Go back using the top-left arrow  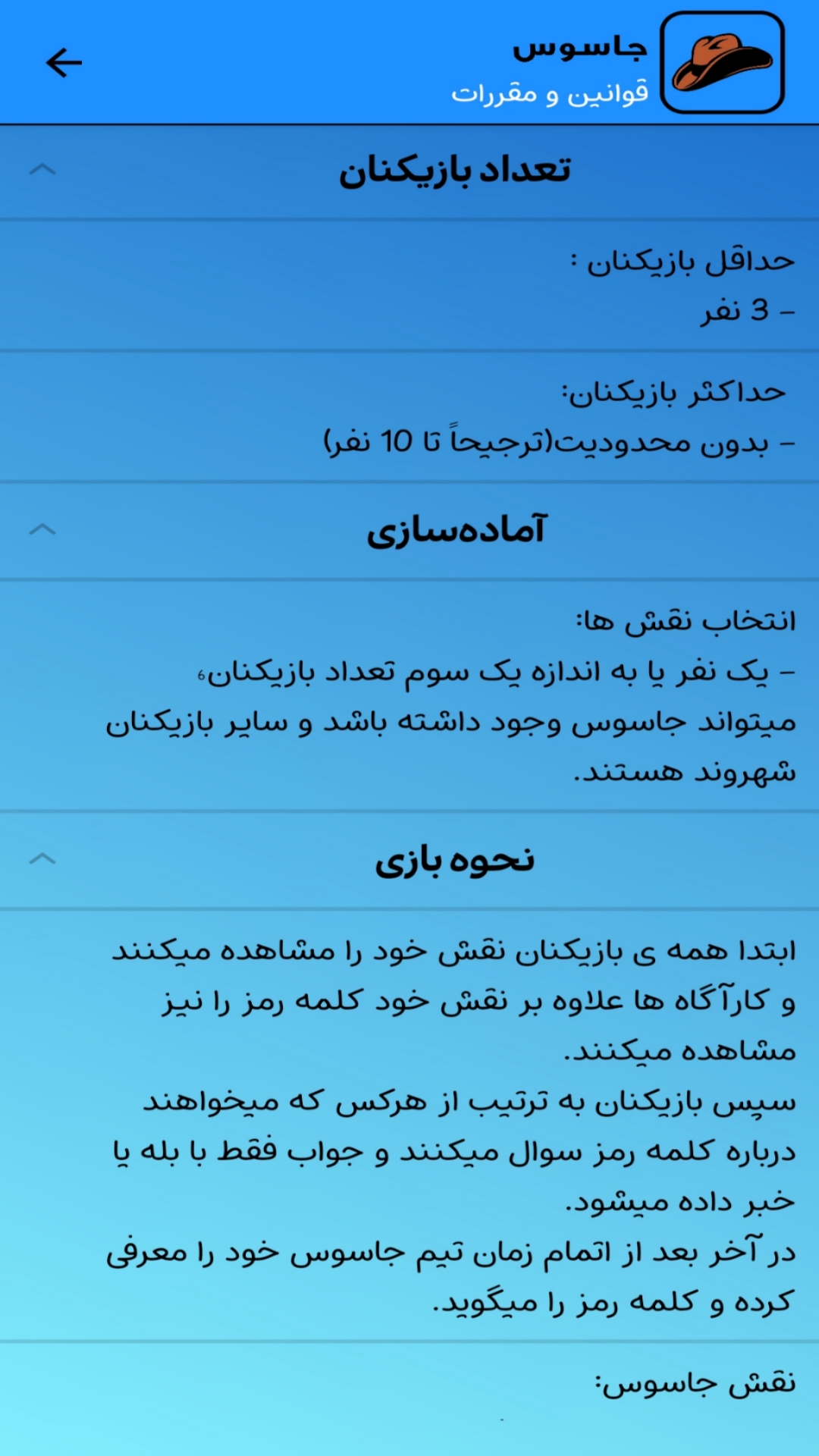[x=64, y=62]
